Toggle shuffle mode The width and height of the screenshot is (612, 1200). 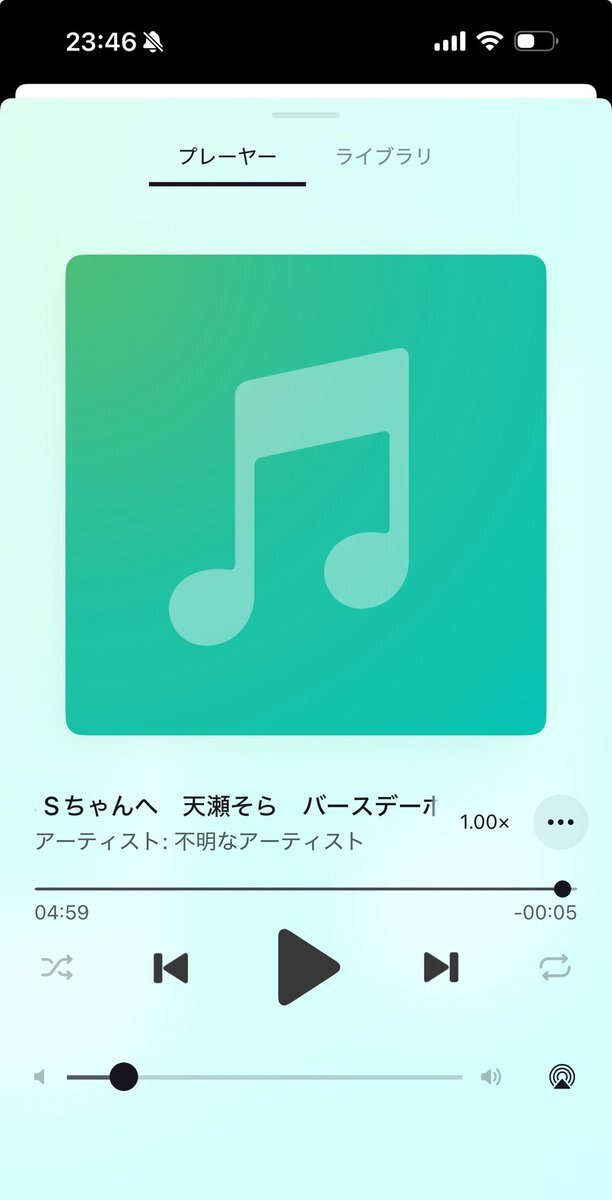pos(57,967)
